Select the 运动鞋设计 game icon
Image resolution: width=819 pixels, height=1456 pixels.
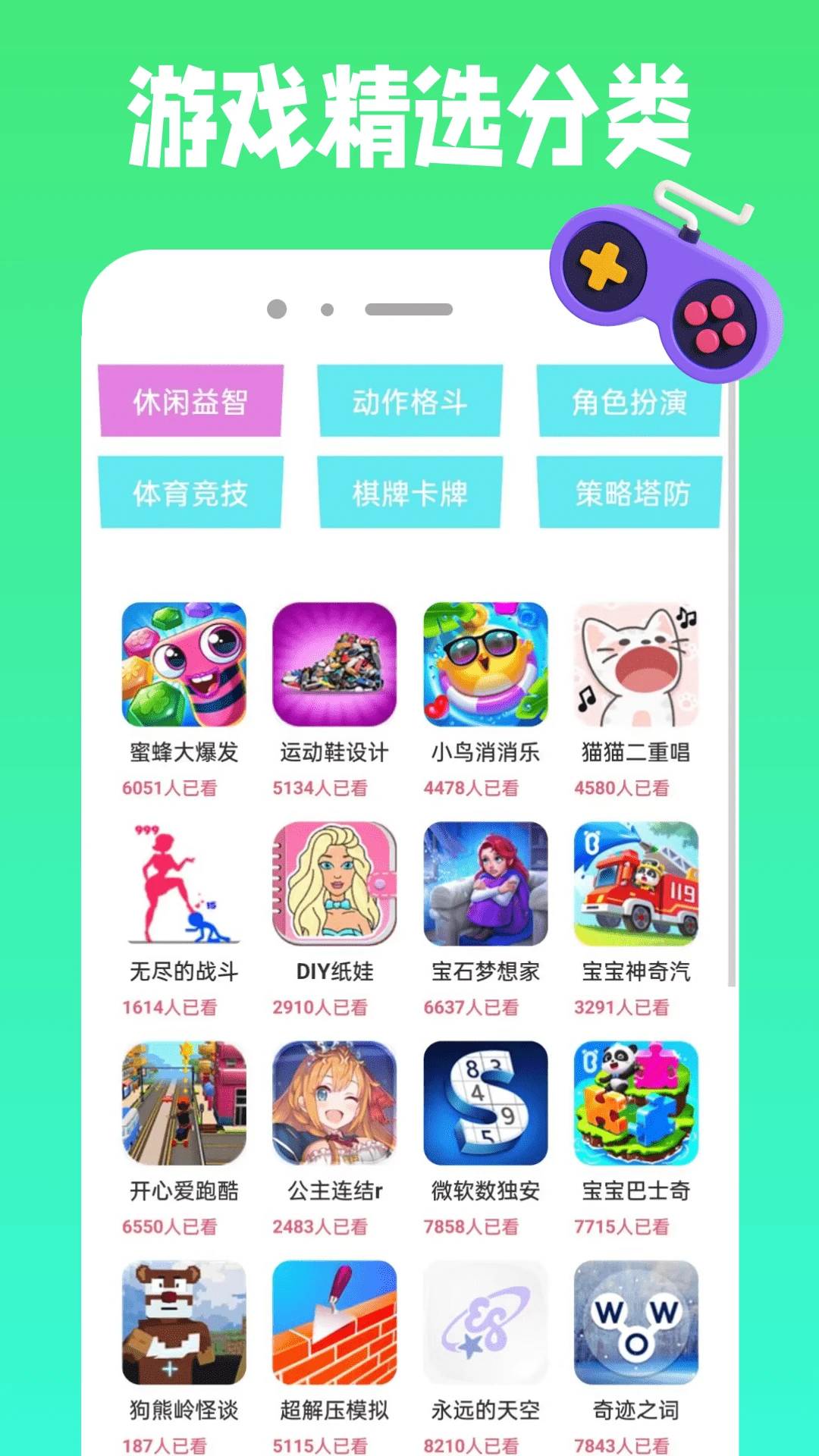(x=334, y=665)
